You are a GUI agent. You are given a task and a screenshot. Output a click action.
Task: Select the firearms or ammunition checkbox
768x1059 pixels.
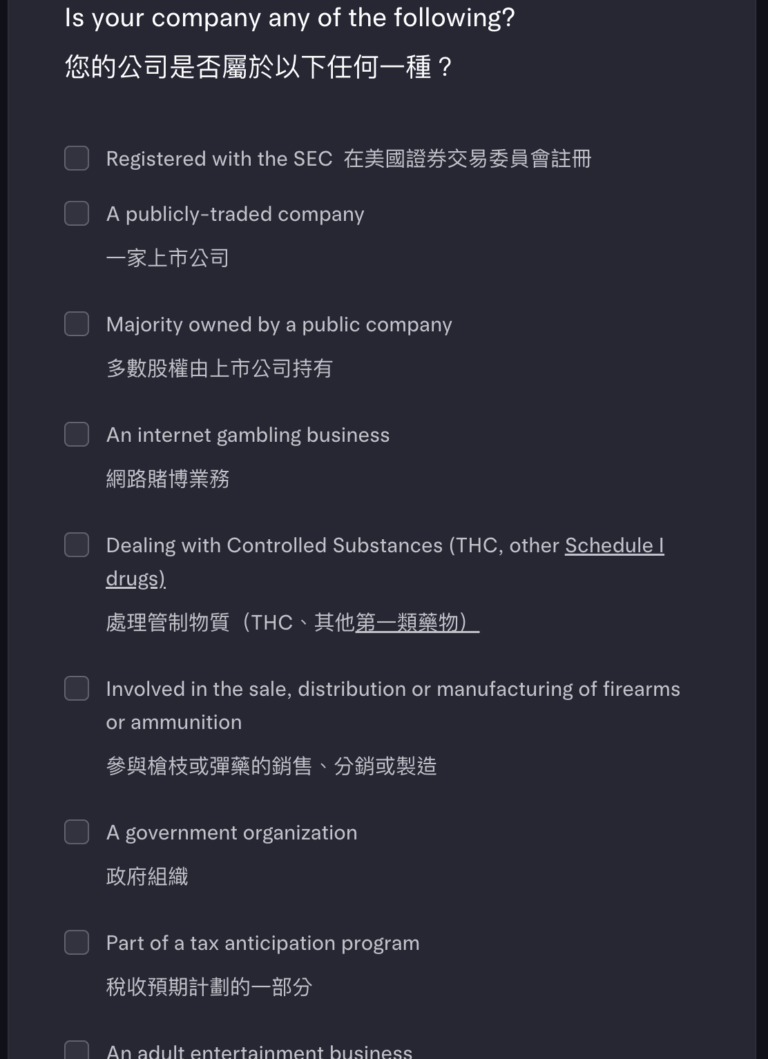coord(77,688)
